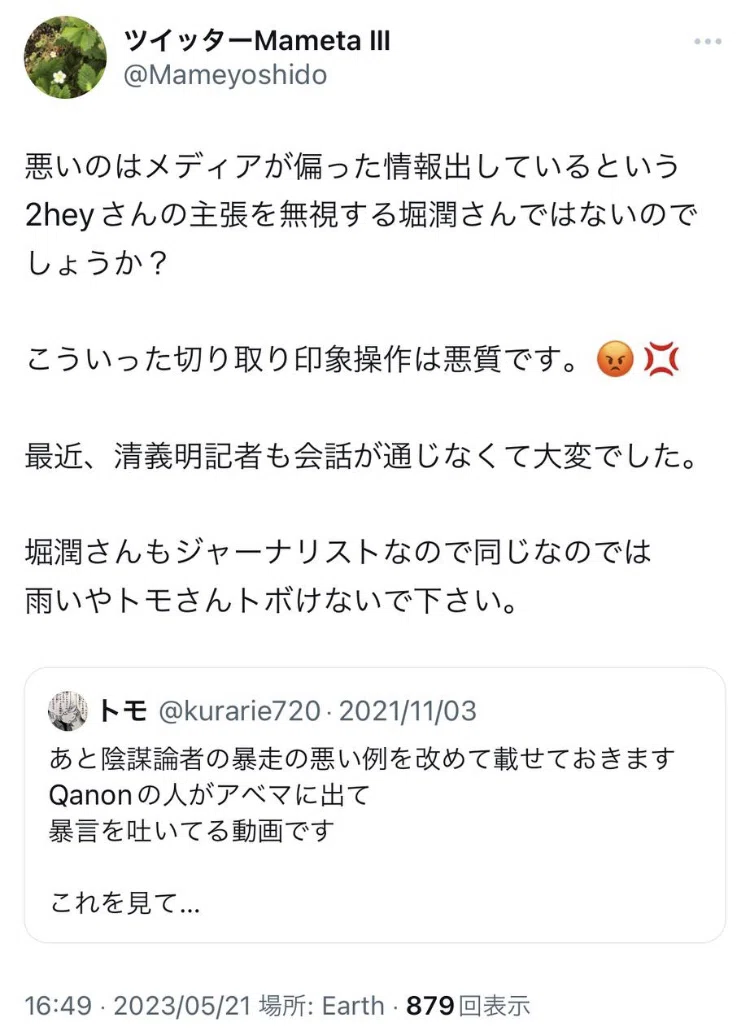Viewport: 750px width, 1030px height.
Task: Open the quoted tweet from トモ
Action: tap(375, 805)
